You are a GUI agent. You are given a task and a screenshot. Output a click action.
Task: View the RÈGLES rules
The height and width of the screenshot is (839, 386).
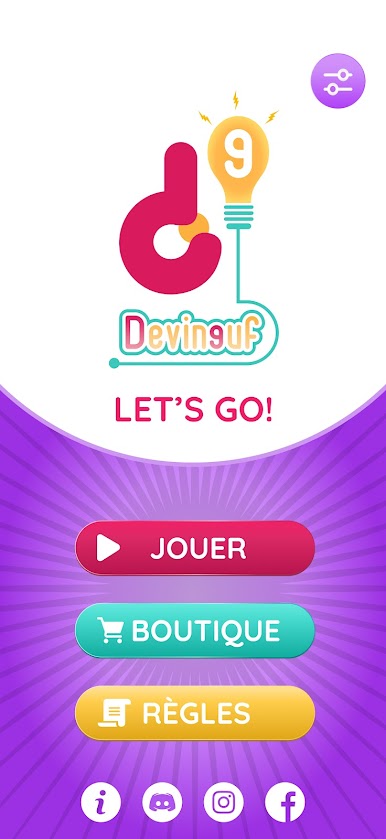coord(195,713)
